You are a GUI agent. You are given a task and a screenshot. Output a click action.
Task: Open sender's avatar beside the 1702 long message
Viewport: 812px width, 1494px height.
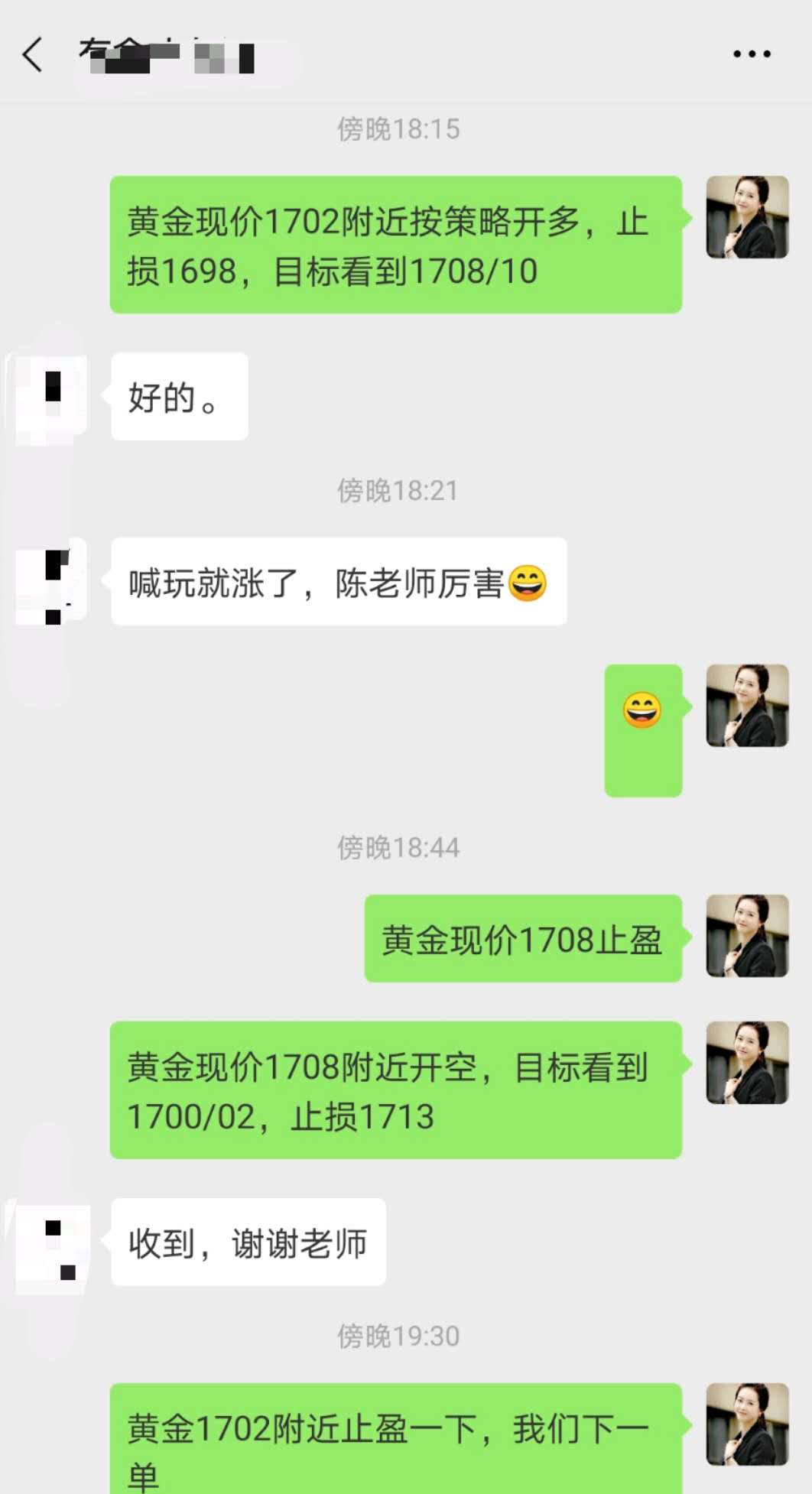click(747, 217)
